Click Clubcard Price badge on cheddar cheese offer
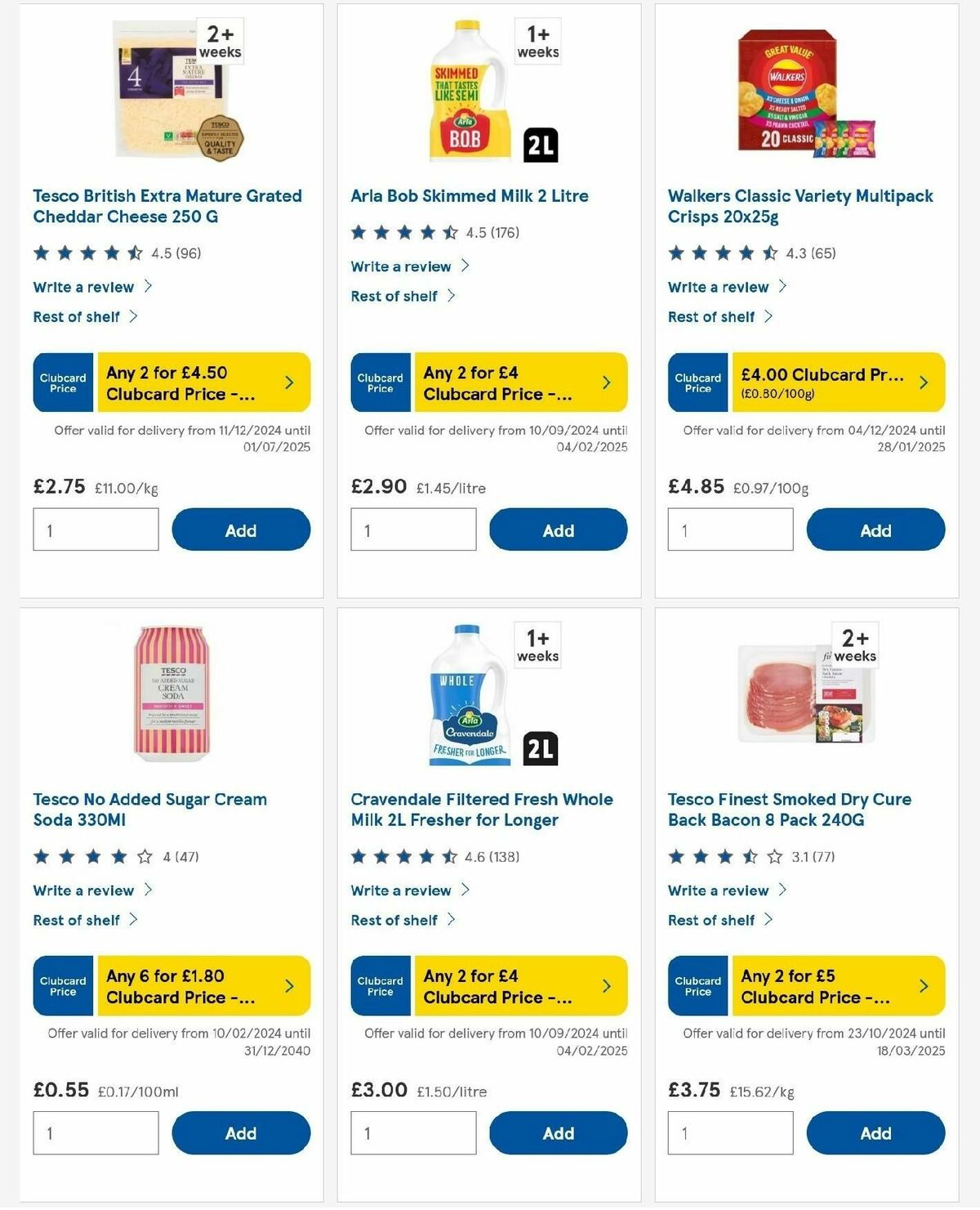Viewport: 980px width, 1210px height. click(62, 382)
